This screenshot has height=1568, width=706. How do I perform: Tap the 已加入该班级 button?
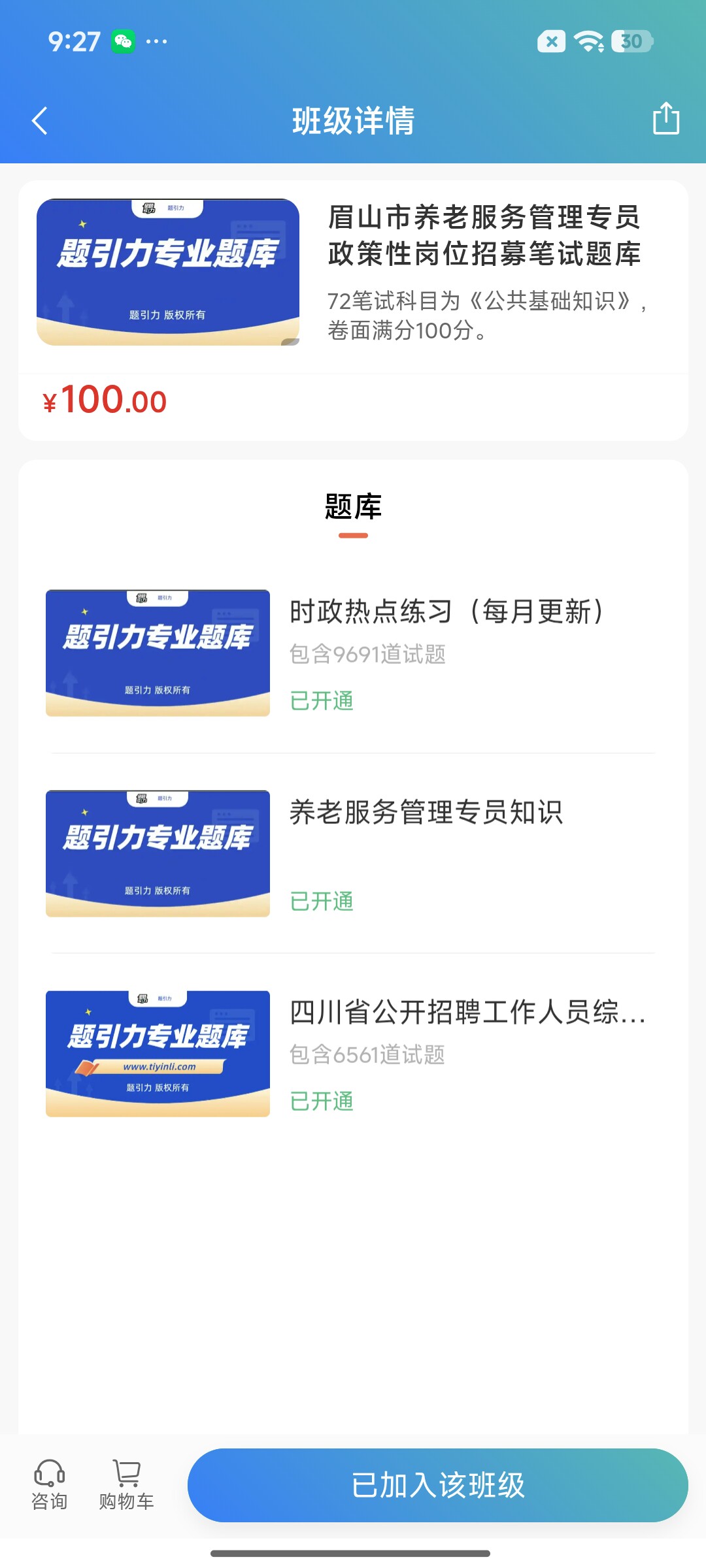click(437, 1485)
